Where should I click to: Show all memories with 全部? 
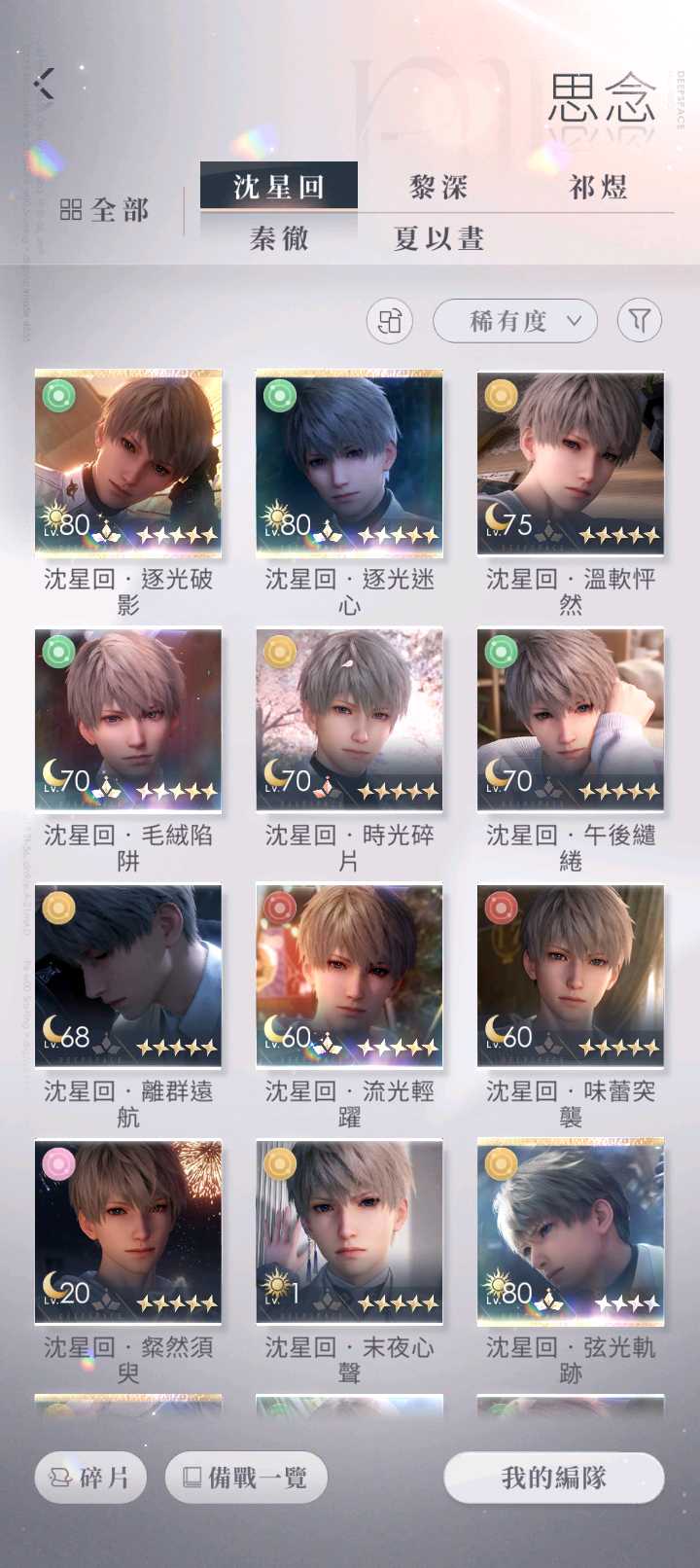[x=105, y=210]
